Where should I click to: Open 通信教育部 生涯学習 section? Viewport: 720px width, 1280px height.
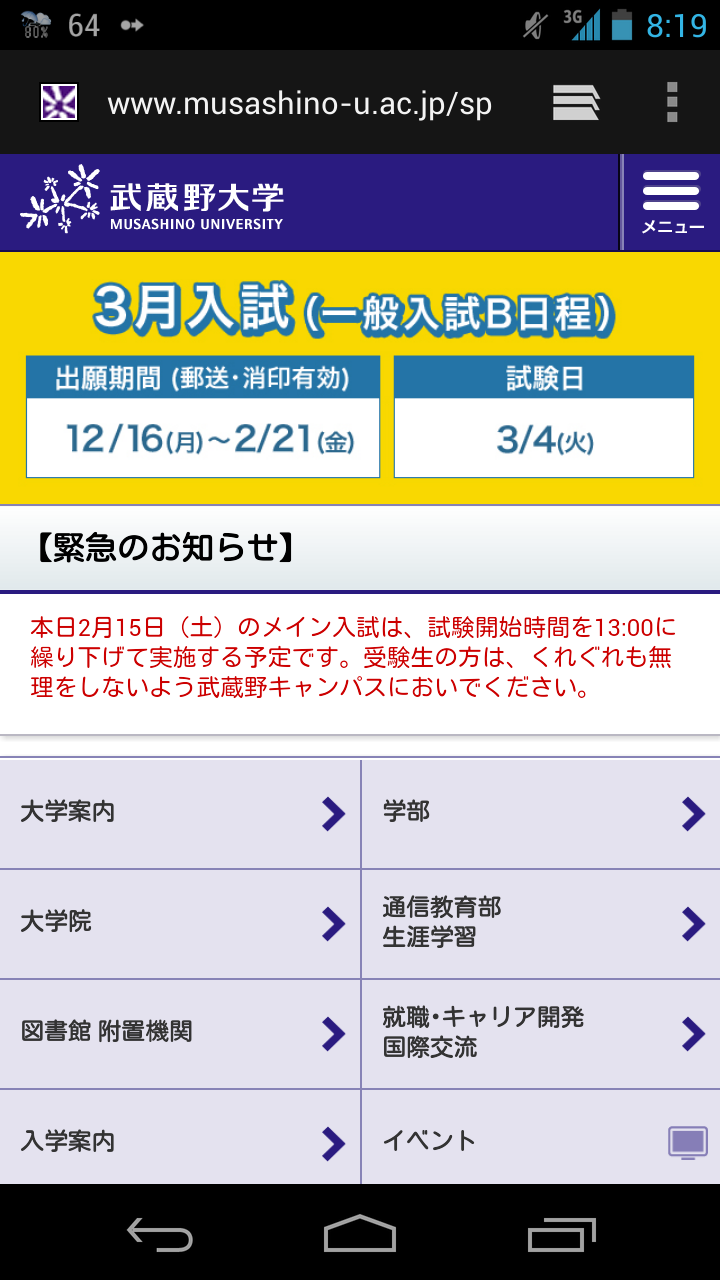point(541,923)
